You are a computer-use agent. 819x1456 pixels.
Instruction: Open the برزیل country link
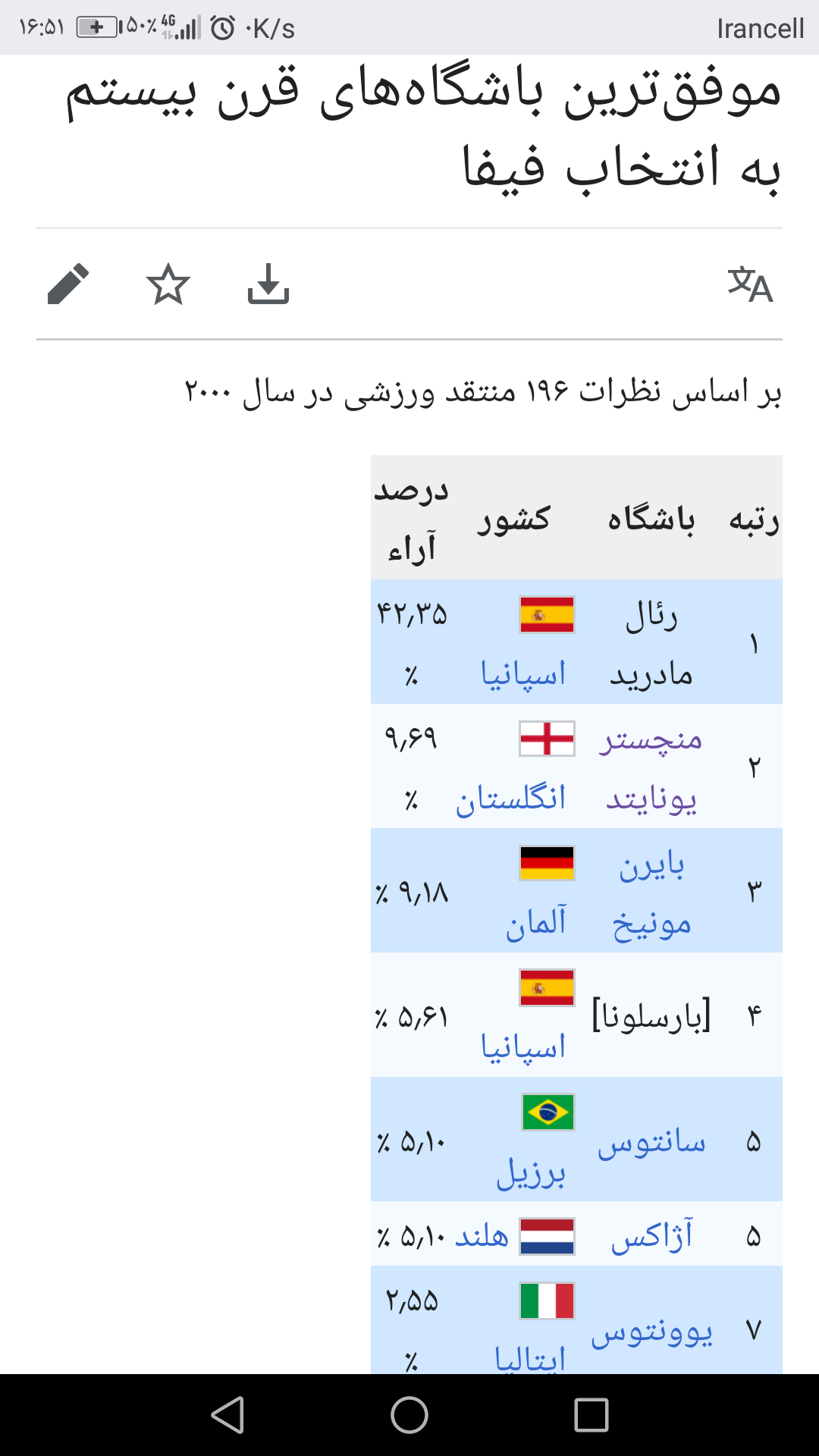(531, 1172)
